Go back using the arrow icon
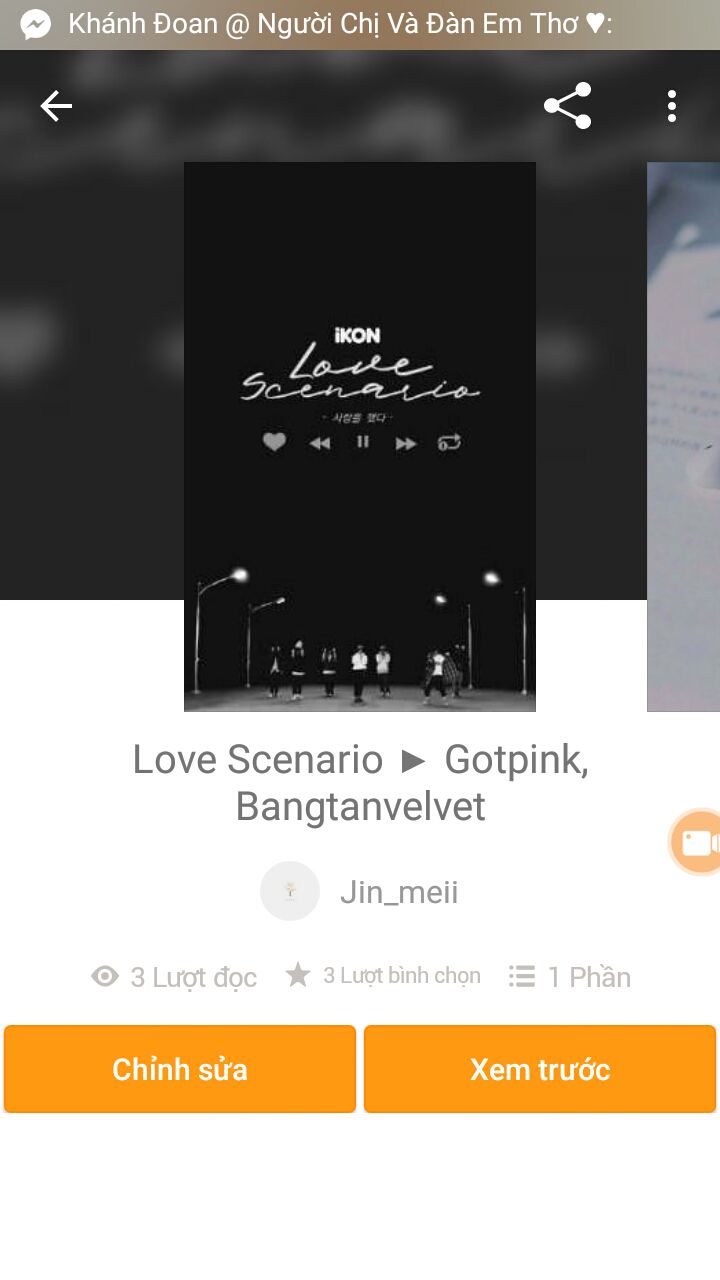This screenshot has width=720, height=1280. click(x=56, y=106)
